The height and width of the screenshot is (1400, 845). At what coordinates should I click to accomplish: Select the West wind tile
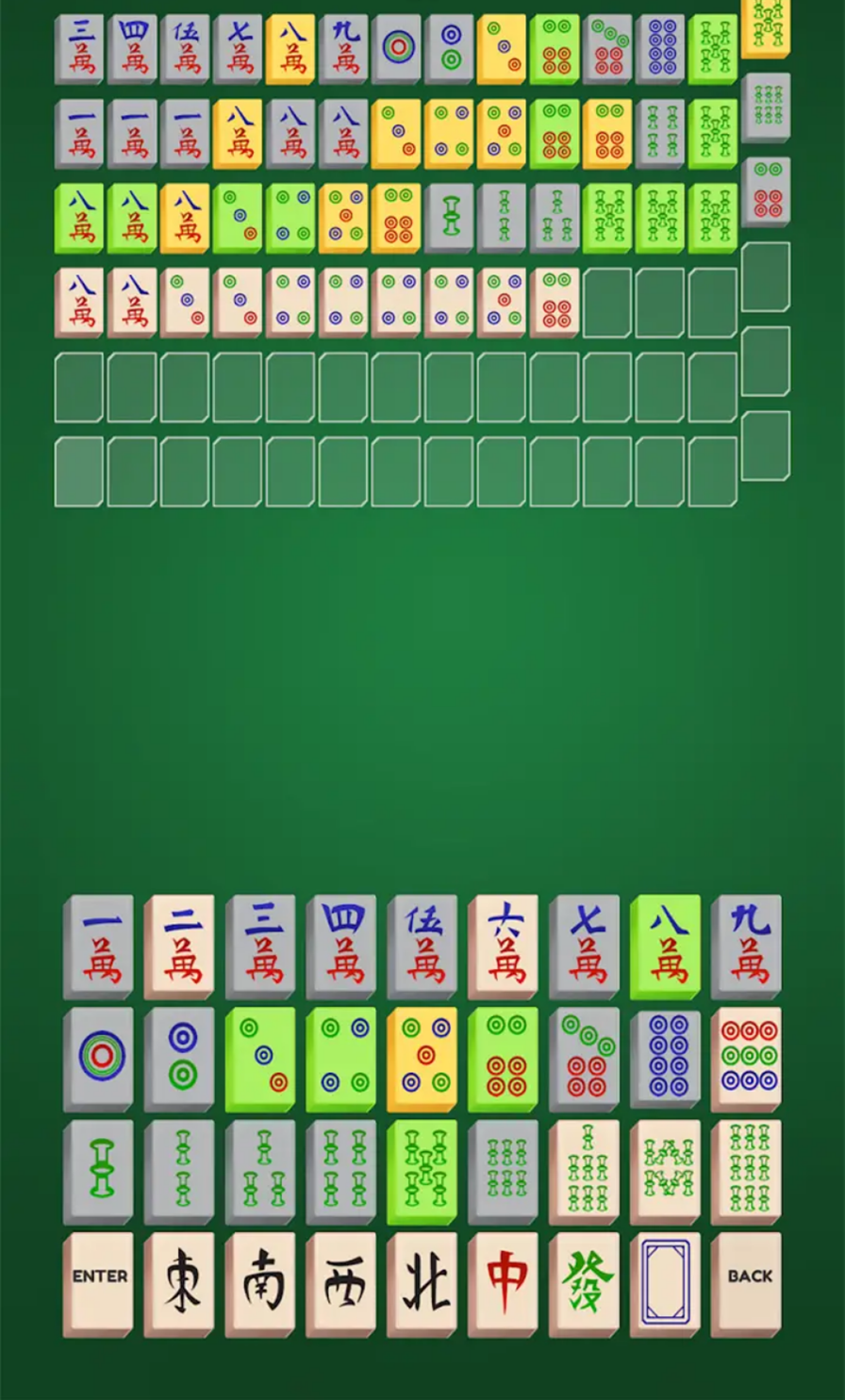tap(342, 1282)
